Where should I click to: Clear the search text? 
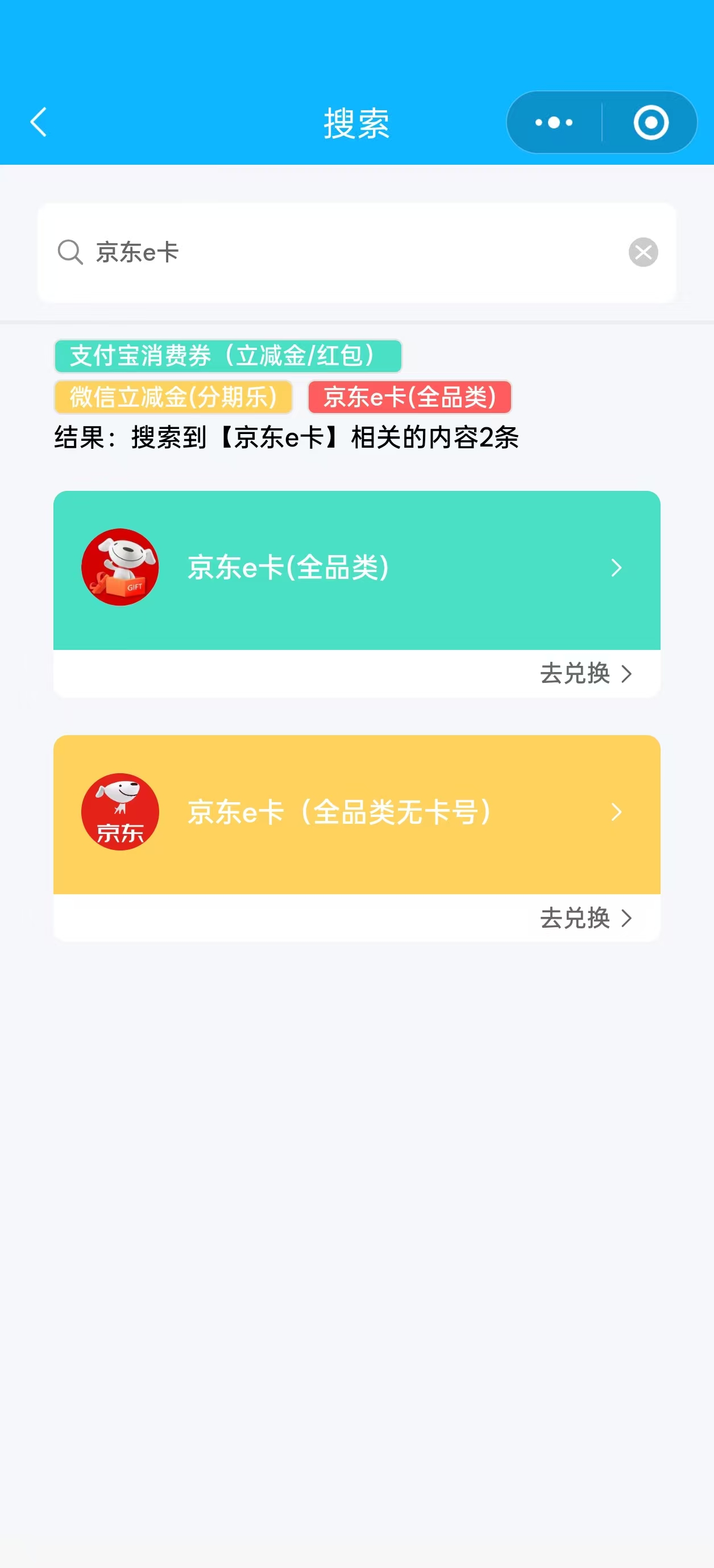[x=643, y=252]
